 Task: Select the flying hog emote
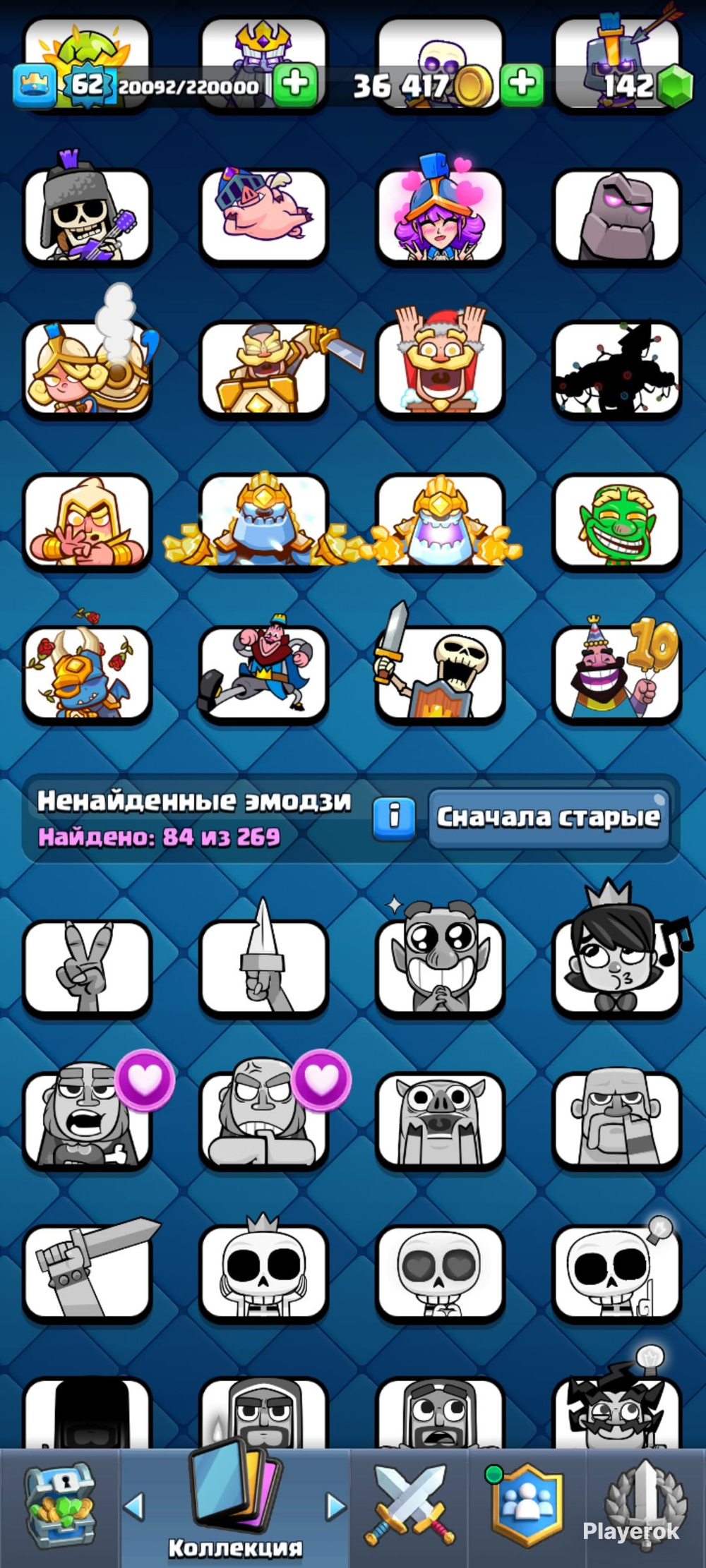264,215
